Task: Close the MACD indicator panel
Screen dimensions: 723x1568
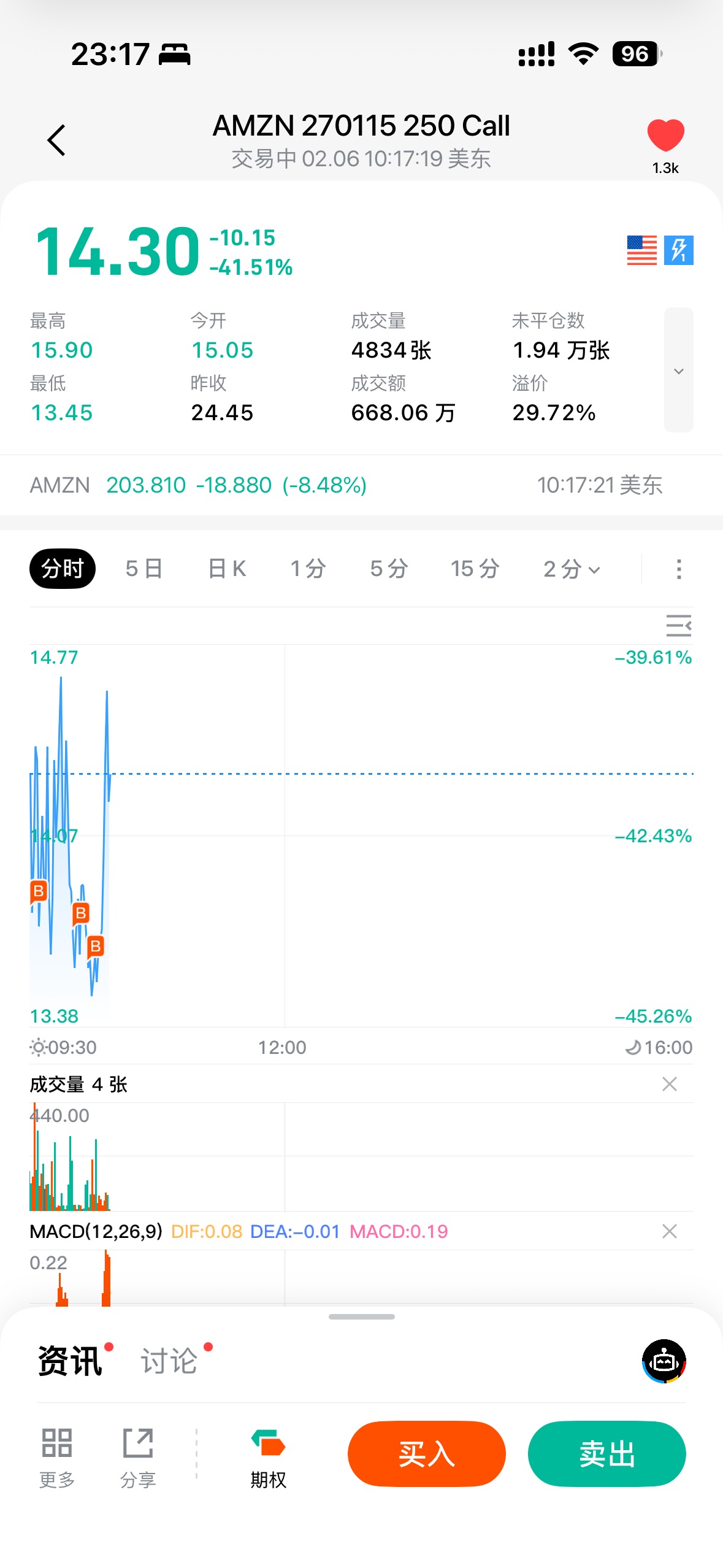Action: pos(670,1231)
